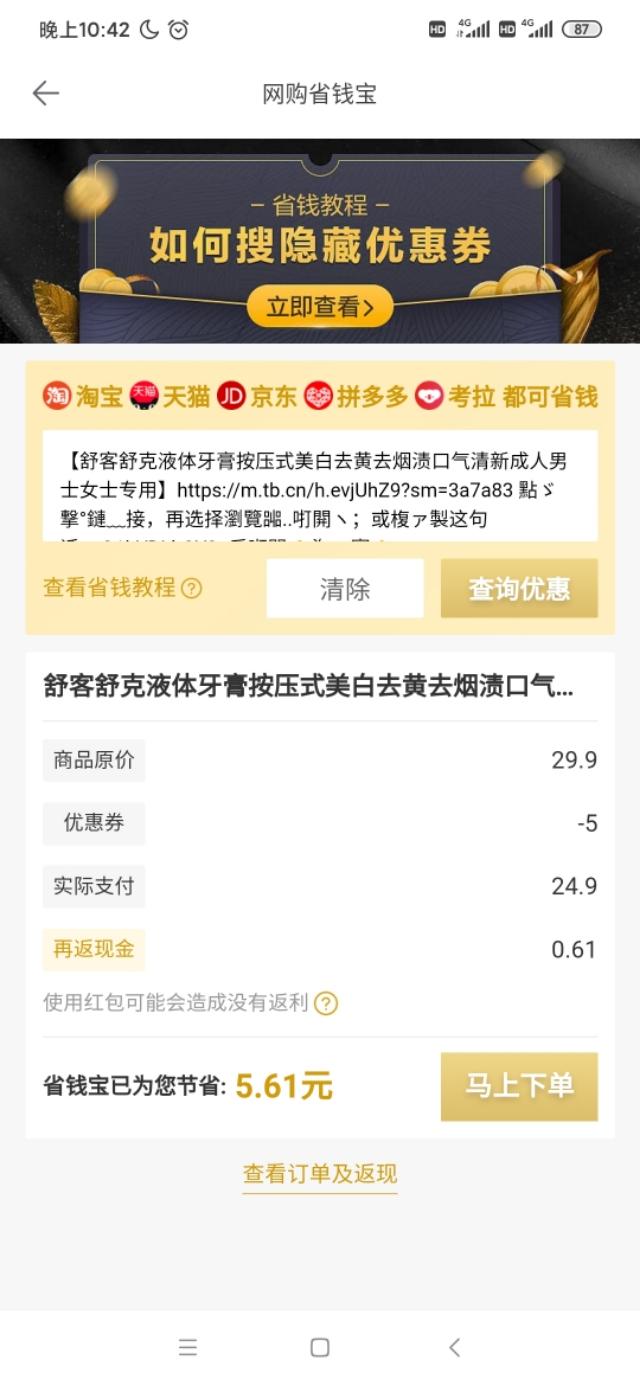
Task: Open recent apps from the navigation bar
Action: pos(187,1347)
